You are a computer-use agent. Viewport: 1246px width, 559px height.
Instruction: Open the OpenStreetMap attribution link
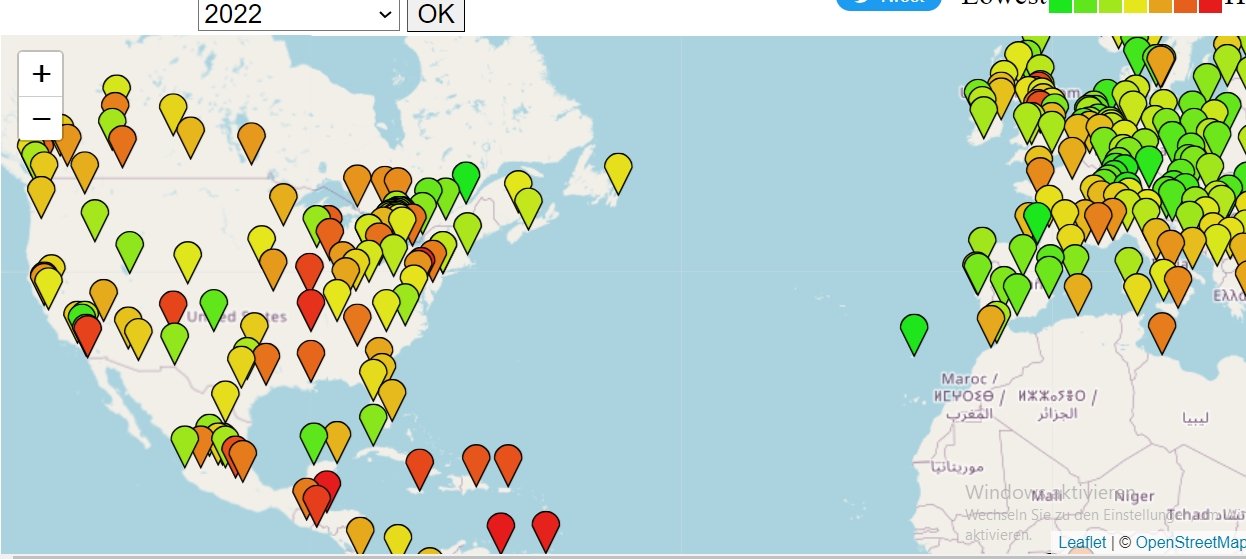point(1189,542)
